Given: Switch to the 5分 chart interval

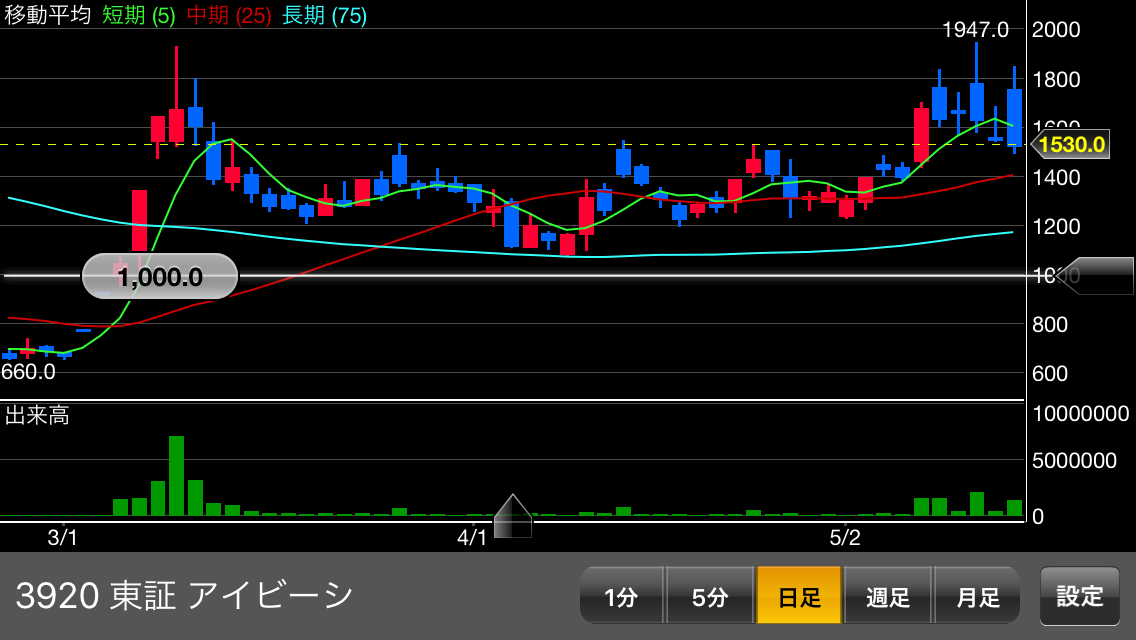Looking at the screenshot, I should 709,596.
